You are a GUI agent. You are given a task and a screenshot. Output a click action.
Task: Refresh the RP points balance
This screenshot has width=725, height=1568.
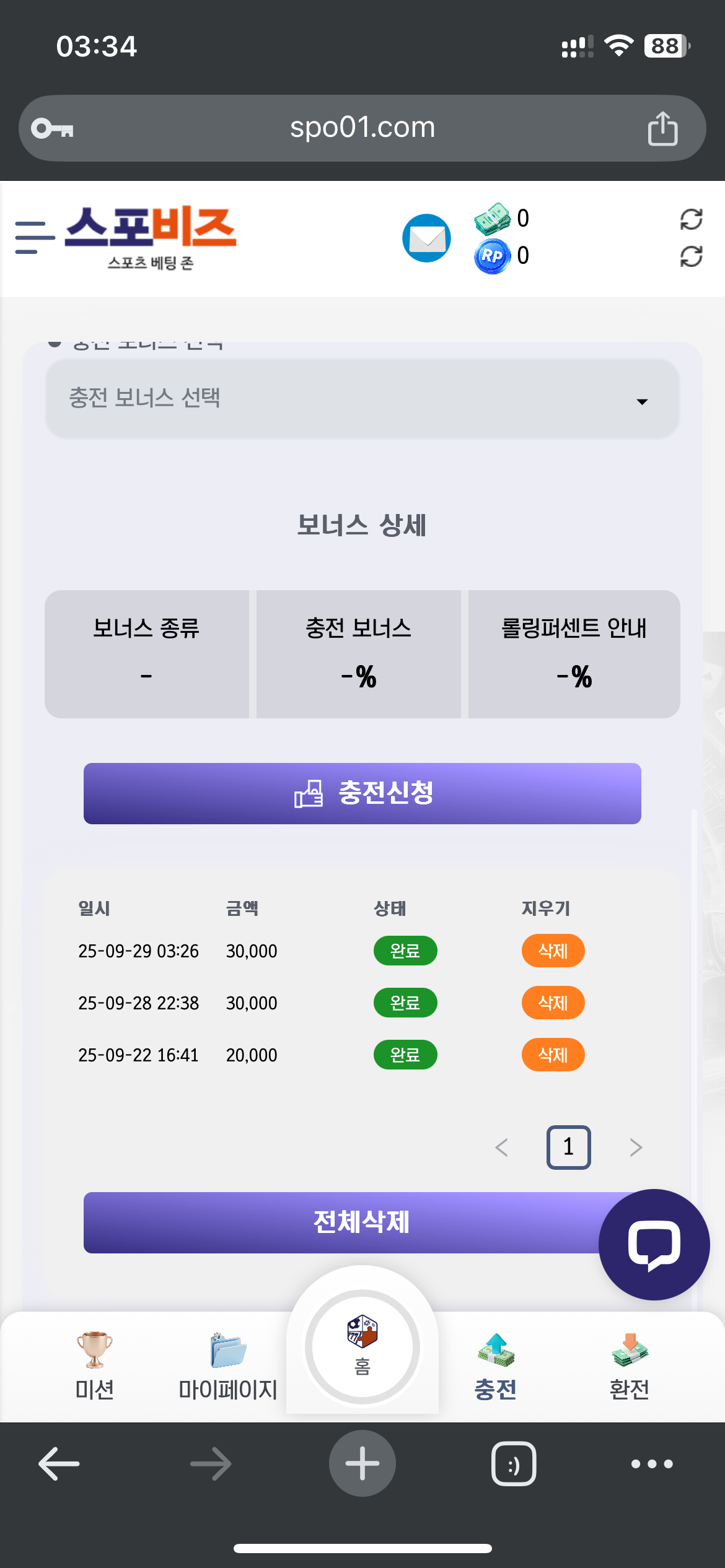tap(691, 256)
